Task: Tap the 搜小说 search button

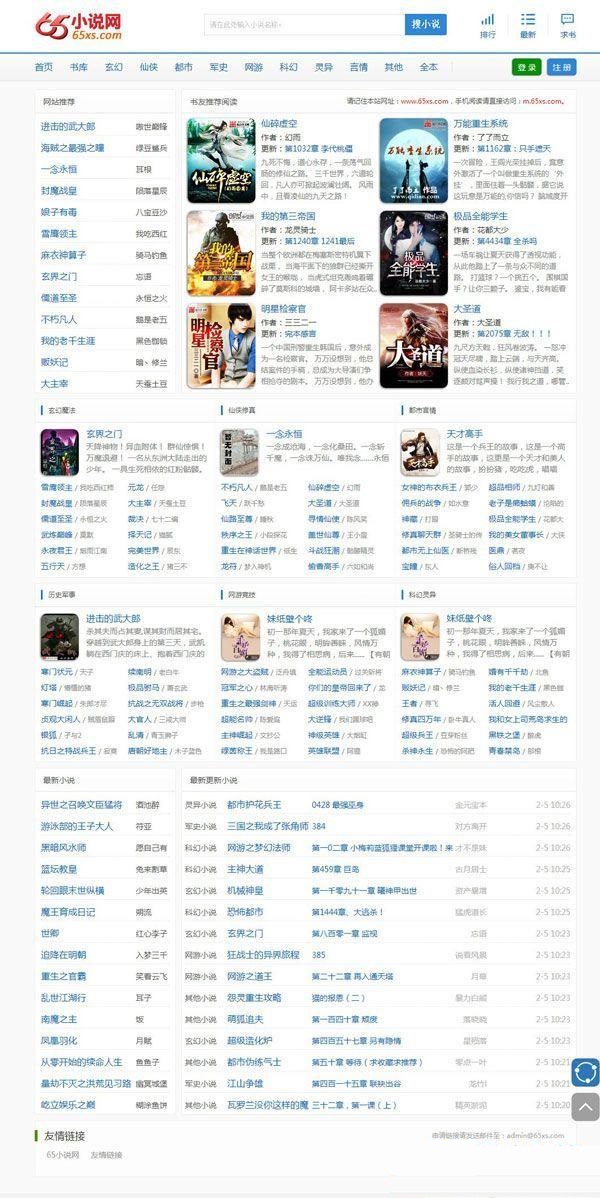Action: pos(425,24)
